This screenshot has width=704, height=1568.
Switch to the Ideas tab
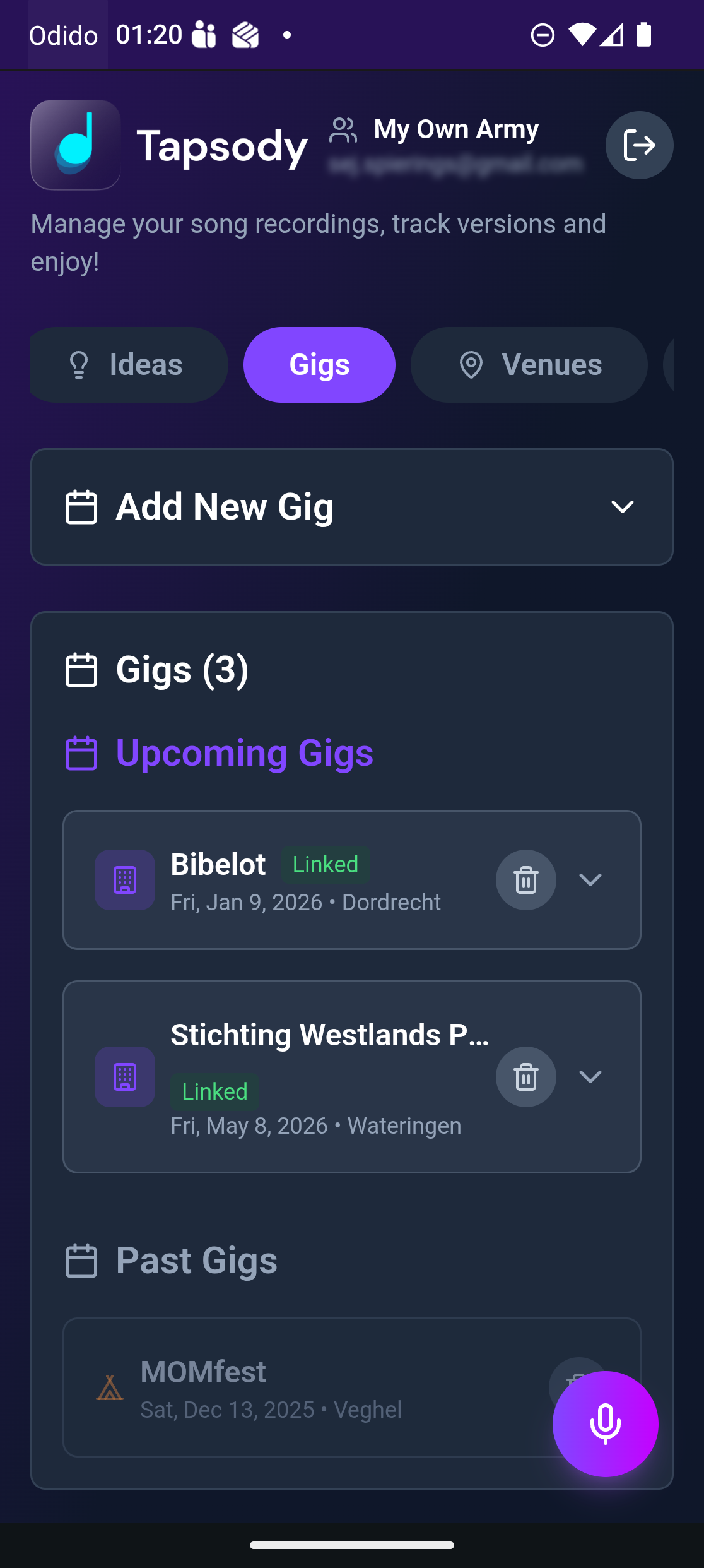point(129,365)
